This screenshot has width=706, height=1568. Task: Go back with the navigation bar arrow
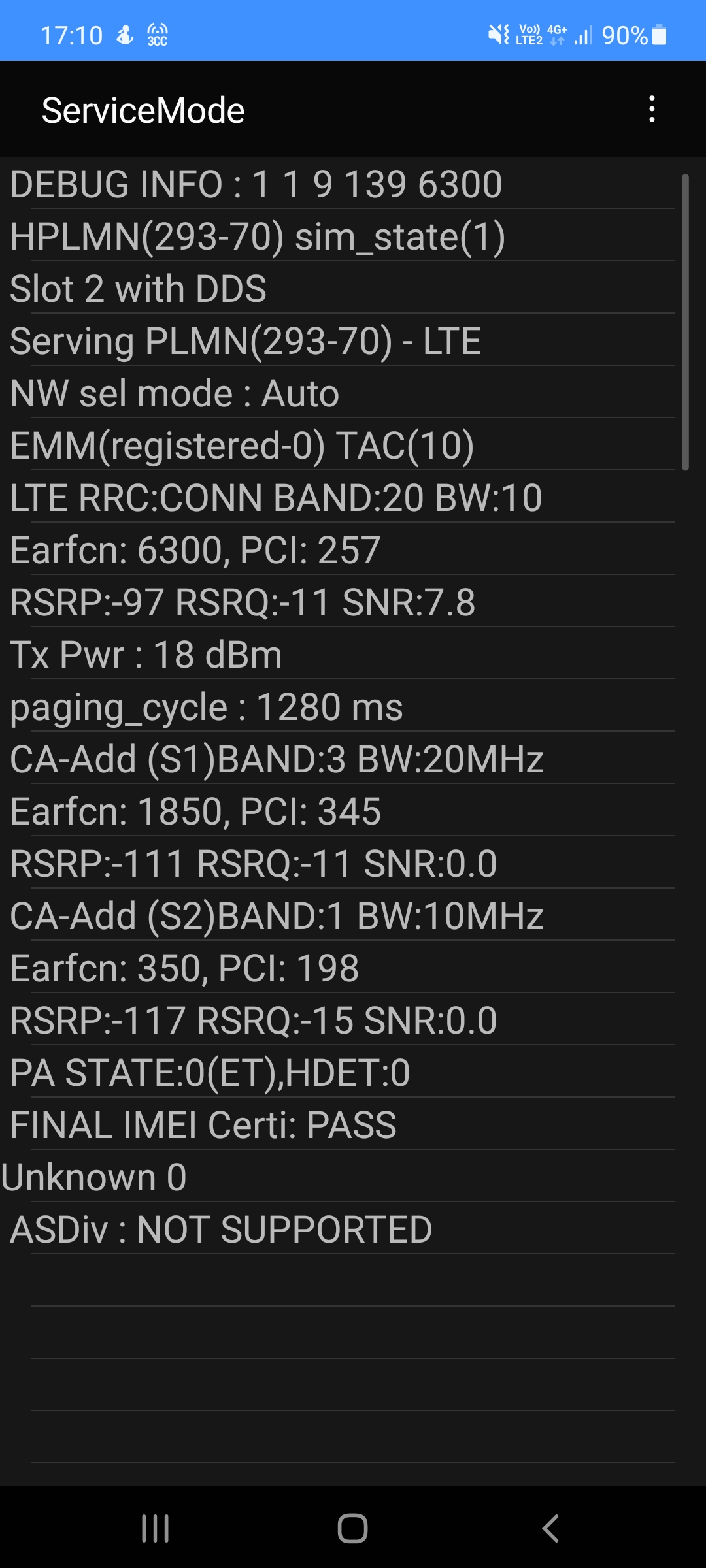[550, 1528]
